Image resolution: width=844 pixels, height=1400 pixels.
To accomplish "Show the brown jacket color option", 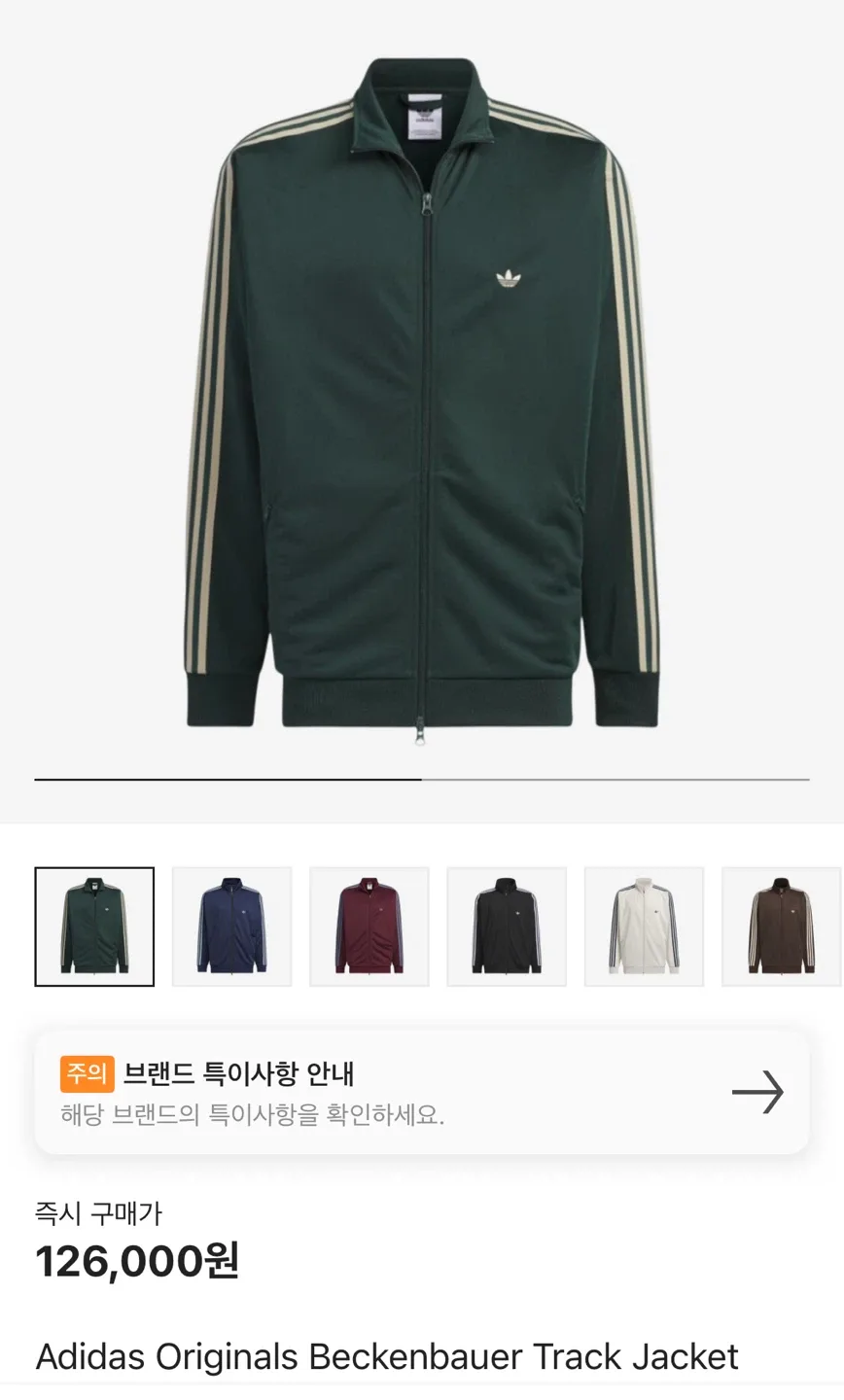I will point(781,927).
